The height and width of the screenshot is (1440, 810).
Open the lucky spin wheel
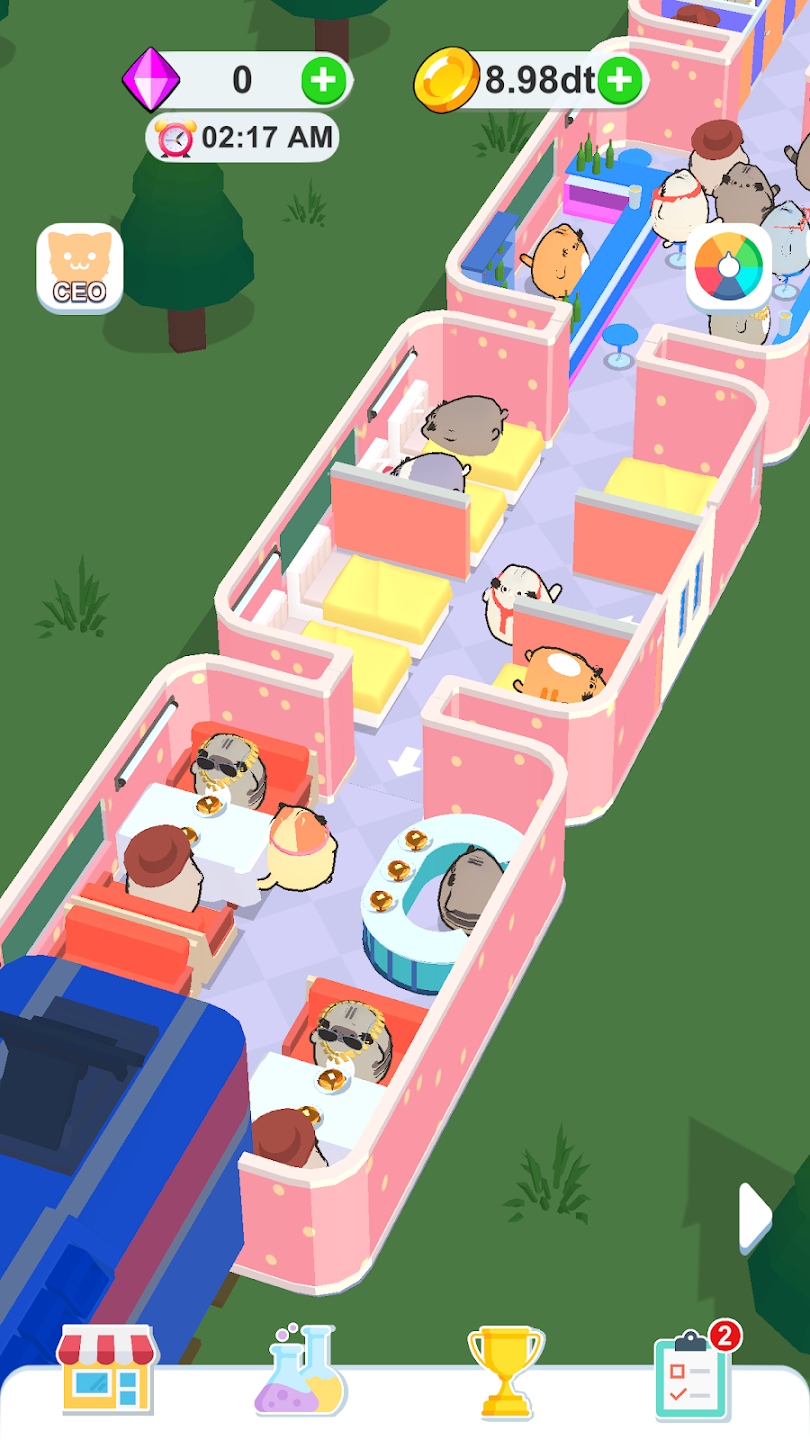click(x=729, y=267)
